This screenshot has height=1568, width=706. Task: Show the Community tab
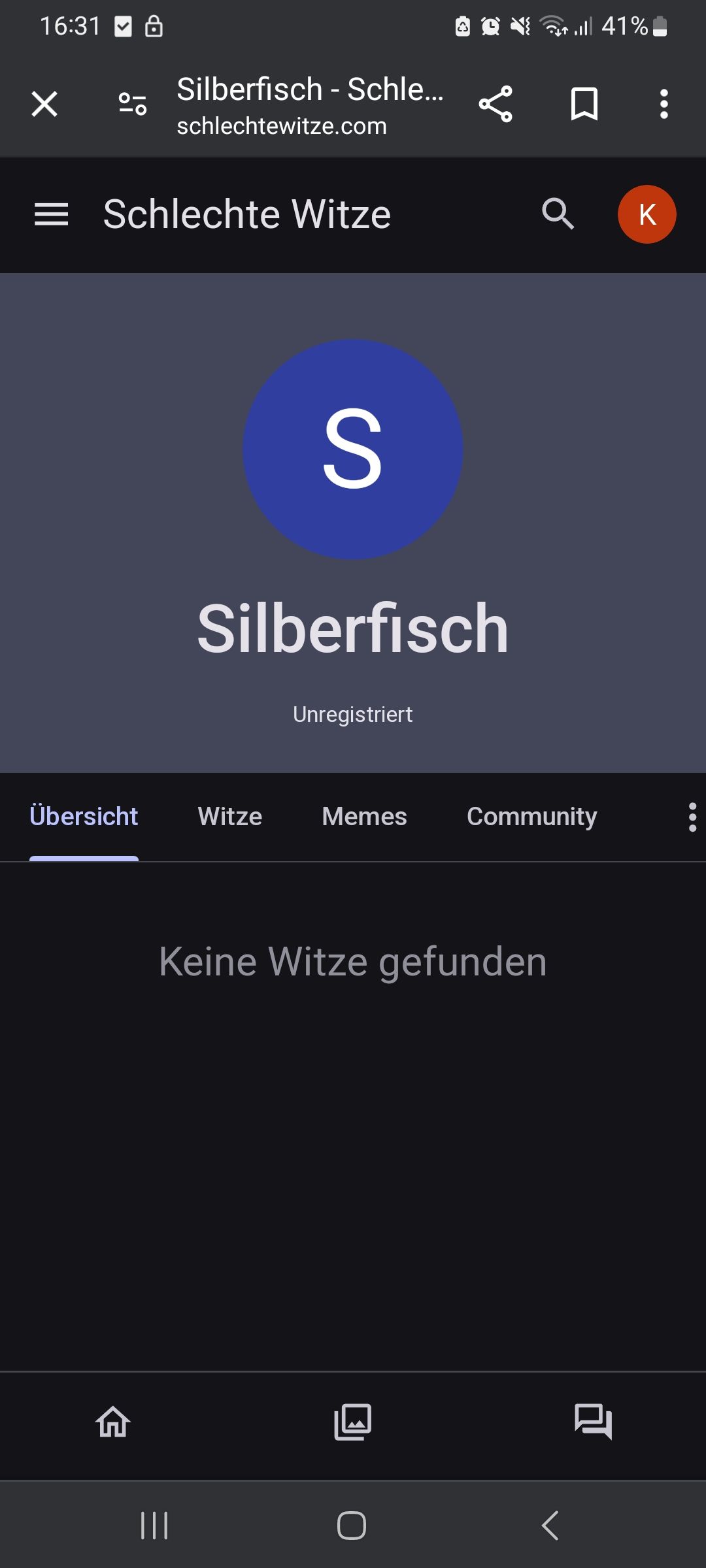[531, 817]
